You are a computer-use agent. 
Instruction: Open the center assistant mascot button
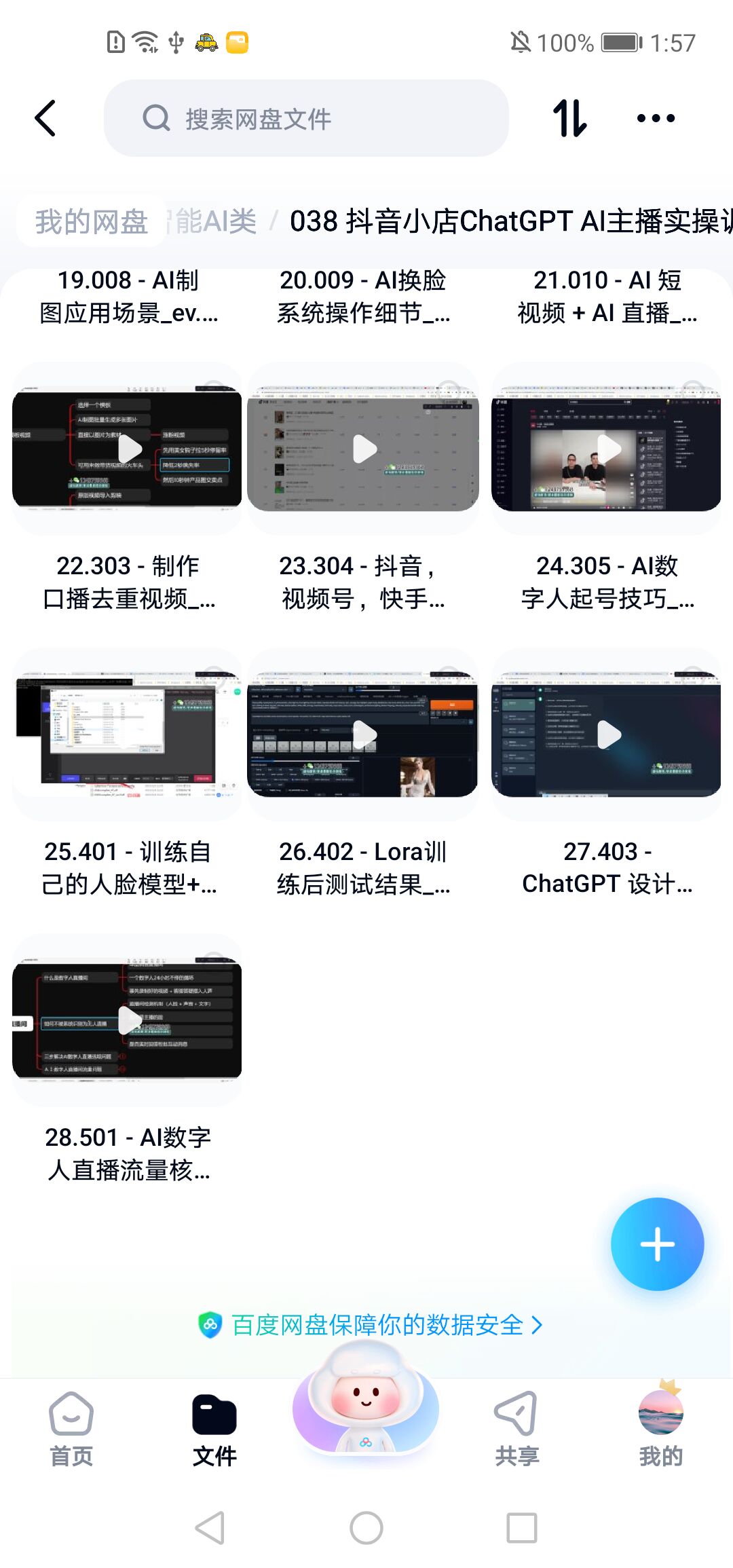coord(366,1406)
